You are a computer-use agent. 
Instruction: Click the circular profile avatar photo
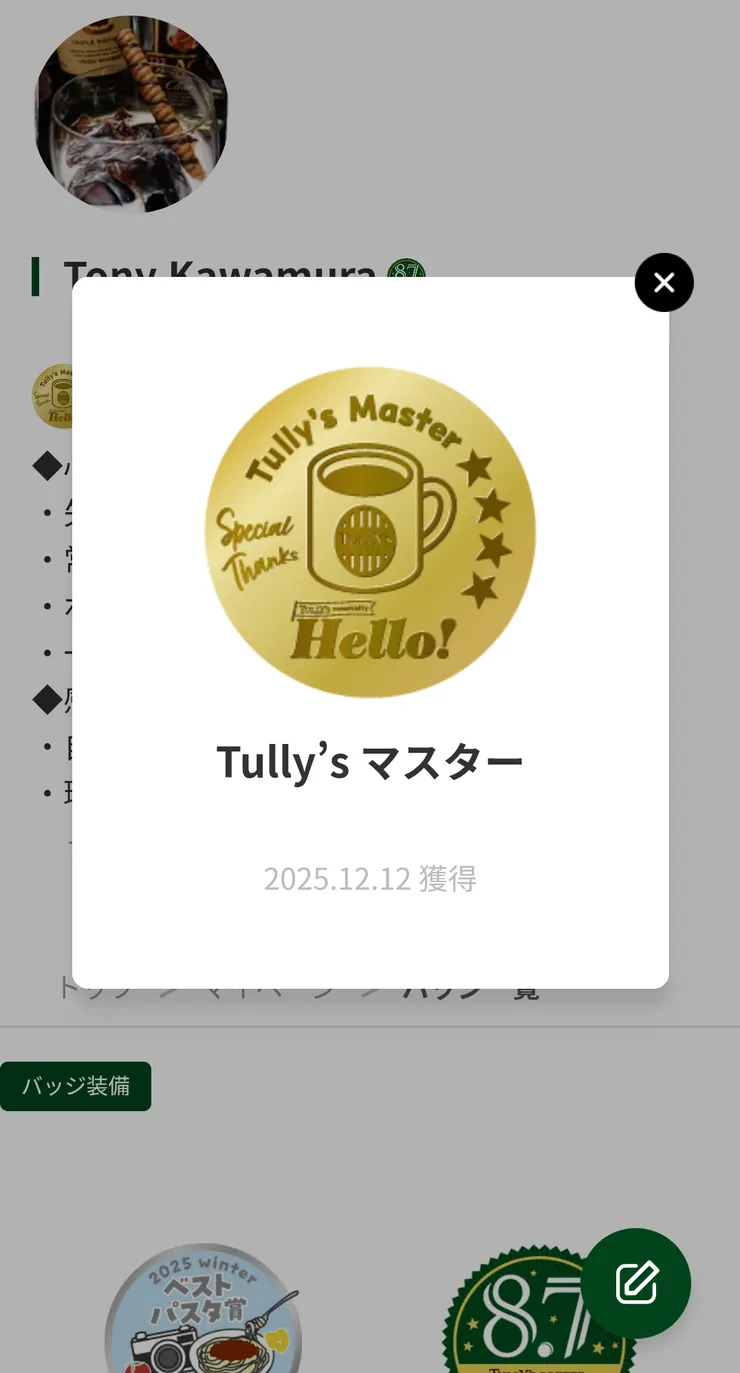(x=130, y=114)
